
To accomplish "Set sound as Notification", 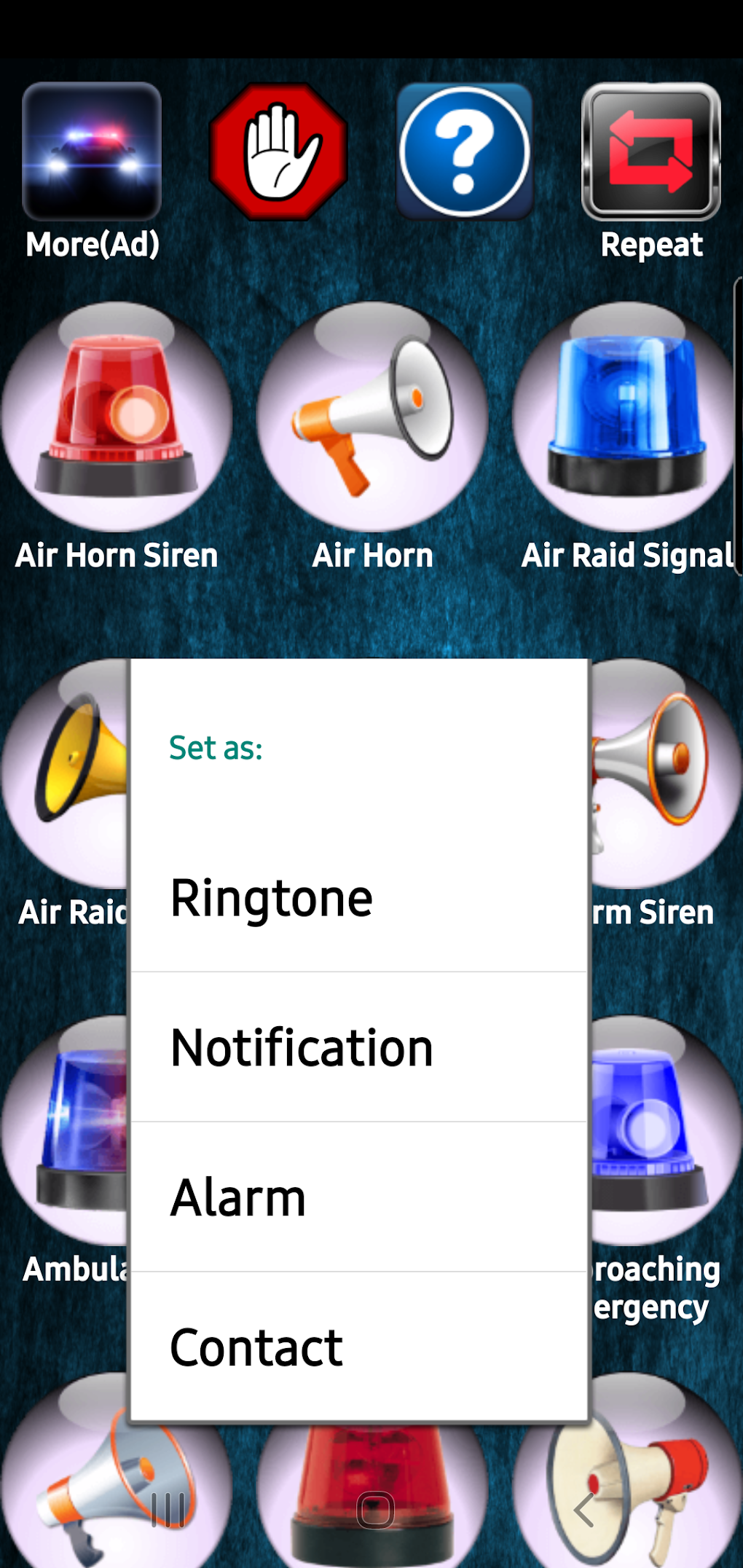I will (x=359, y=1047).
